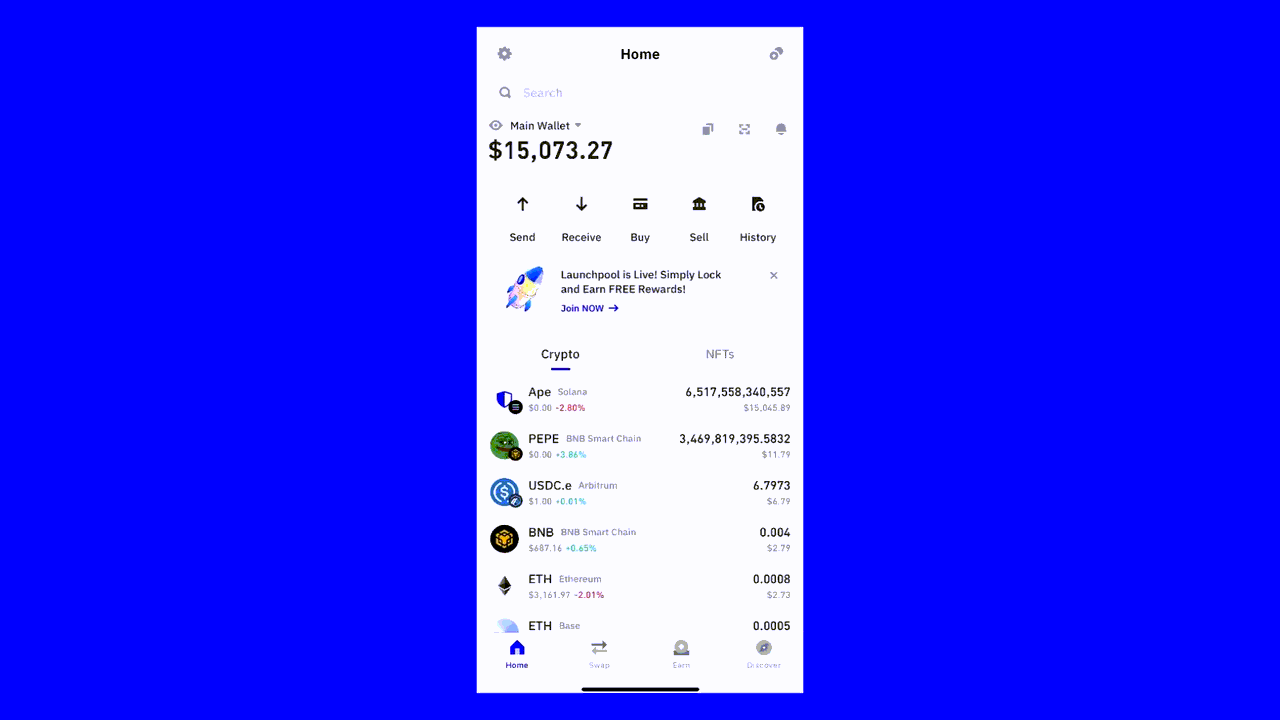Open the USDC.e Arbitrum asset
The image size is (1280, 720).
pos(640,492)
